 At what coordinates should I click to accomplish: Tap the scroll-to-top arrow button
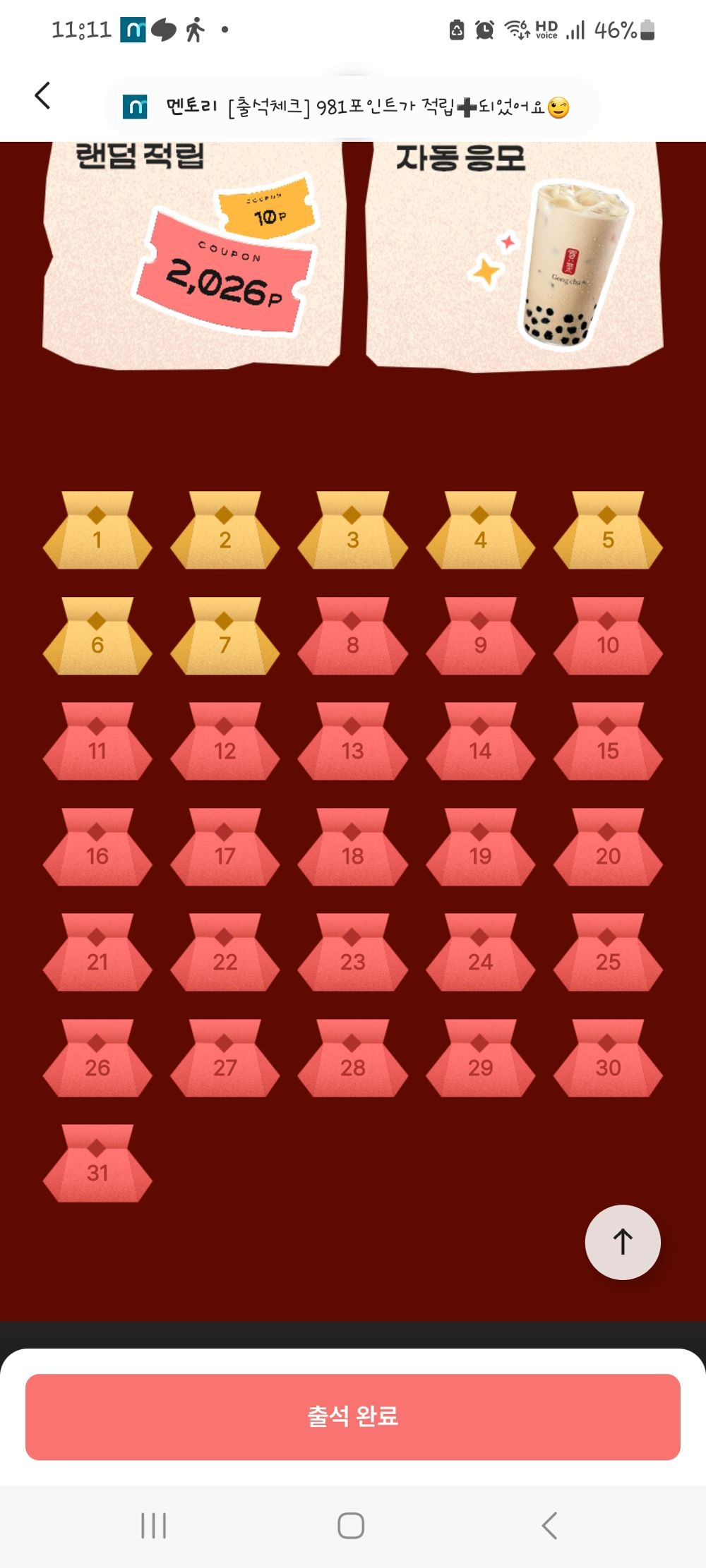pyautogui.click(x=623, y=1242)
